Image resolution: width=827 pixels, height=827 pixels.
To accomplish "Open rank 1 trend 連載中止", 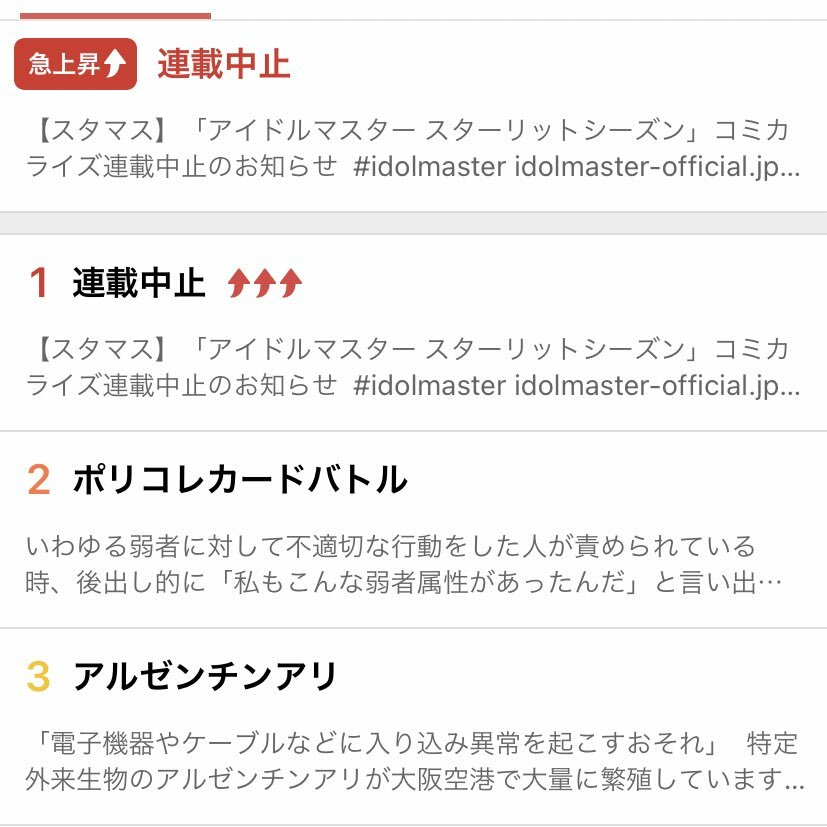I will (138, 284).
